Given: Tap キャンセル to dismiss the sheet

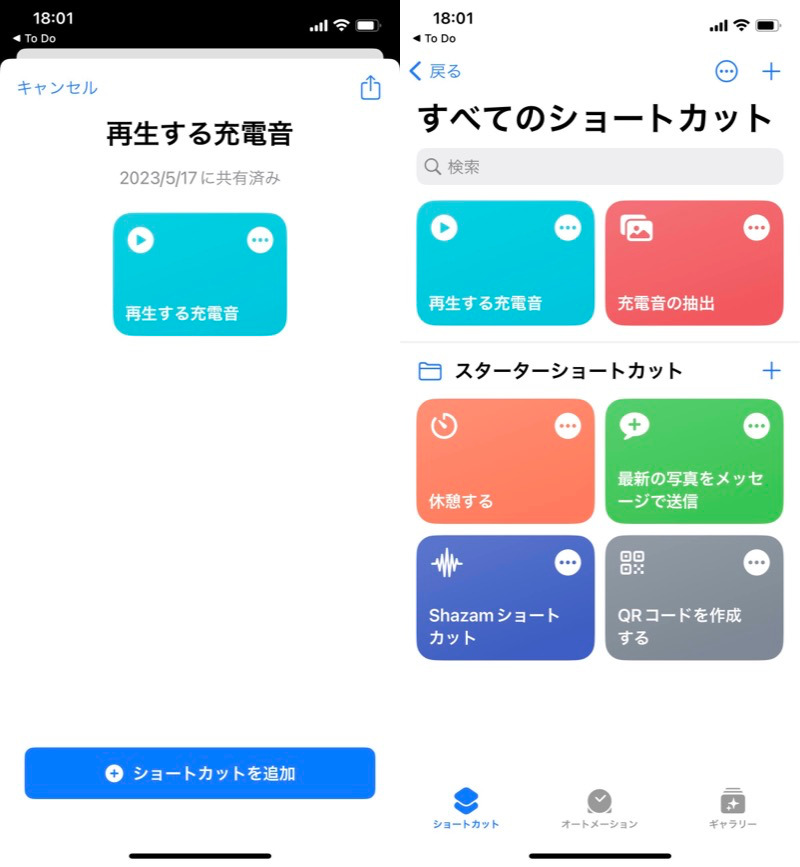Looking at the screenshot, I should pyautogui.click(x=57, y=88).
